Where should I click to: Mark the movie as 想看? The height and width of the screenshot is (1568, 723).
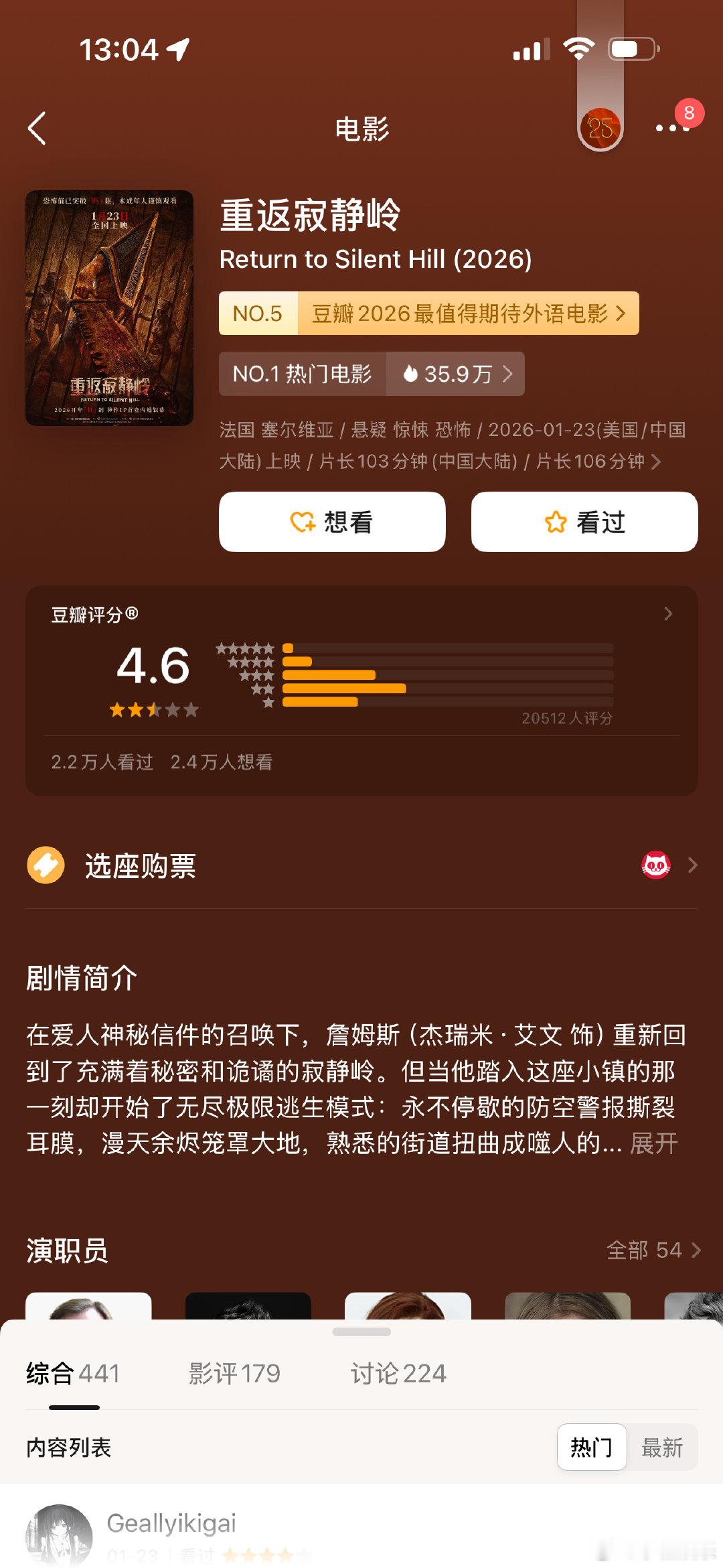point(333,522)
